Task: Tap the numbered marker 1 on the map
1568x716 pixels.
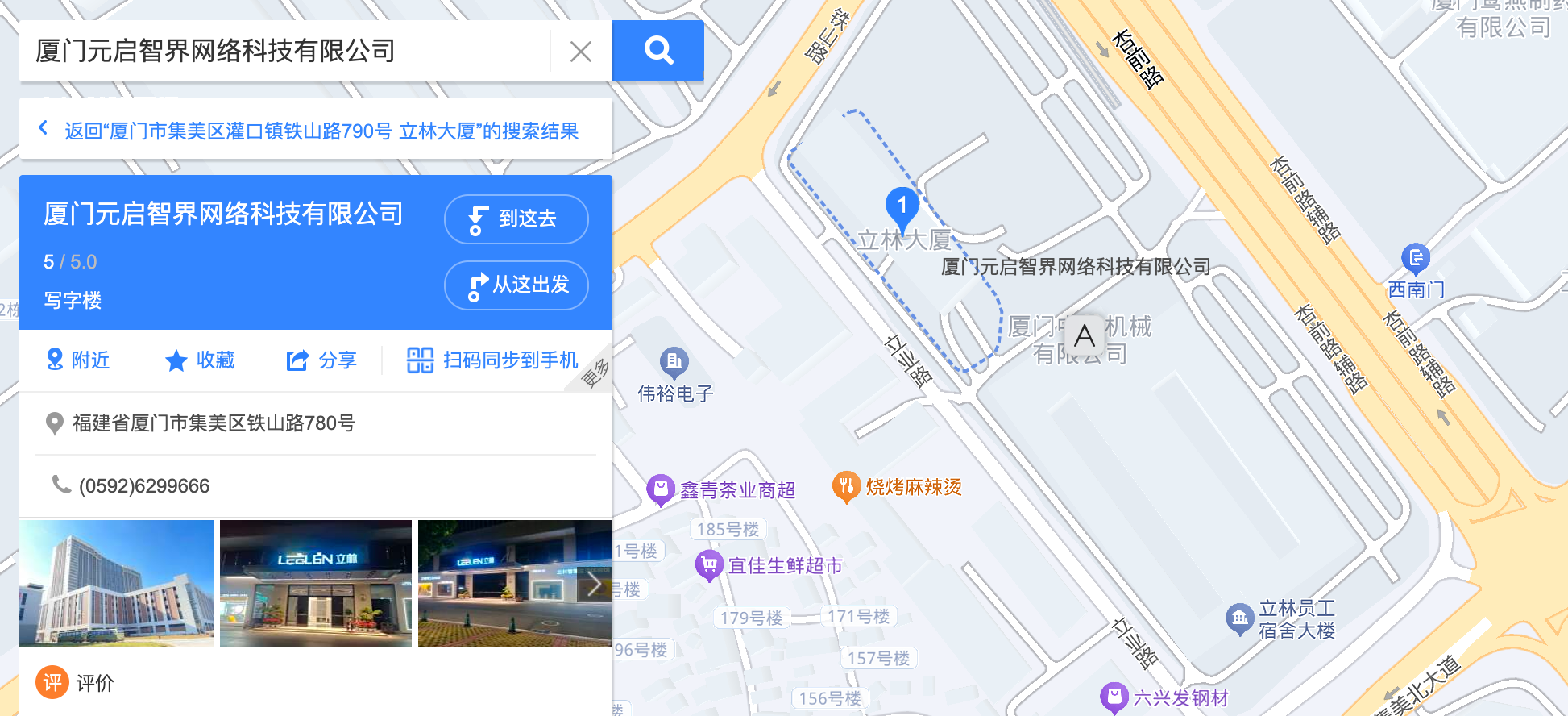Action: coord(902,206)
